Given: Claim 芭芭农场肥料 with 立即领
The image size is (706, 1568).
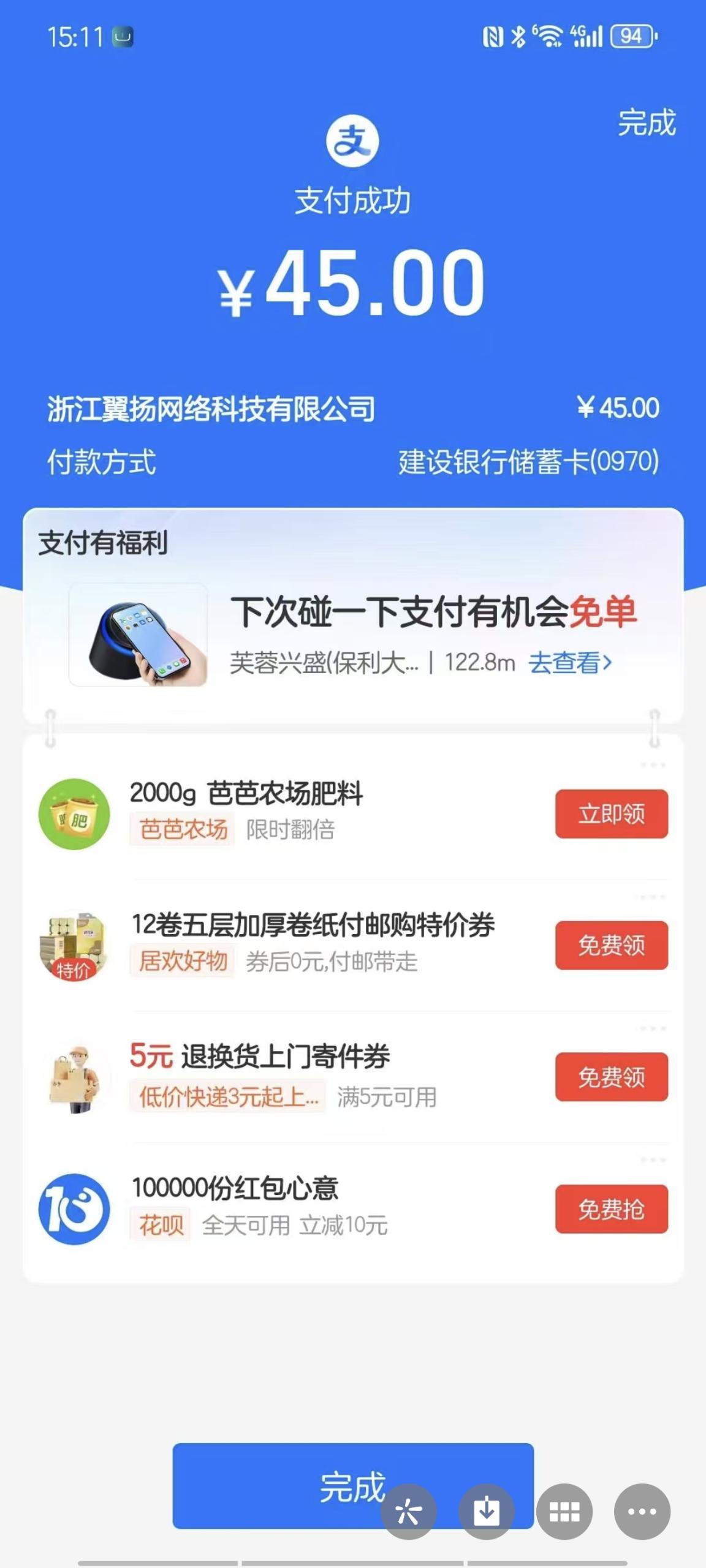Looking at the screenshot, I should 611,813.
